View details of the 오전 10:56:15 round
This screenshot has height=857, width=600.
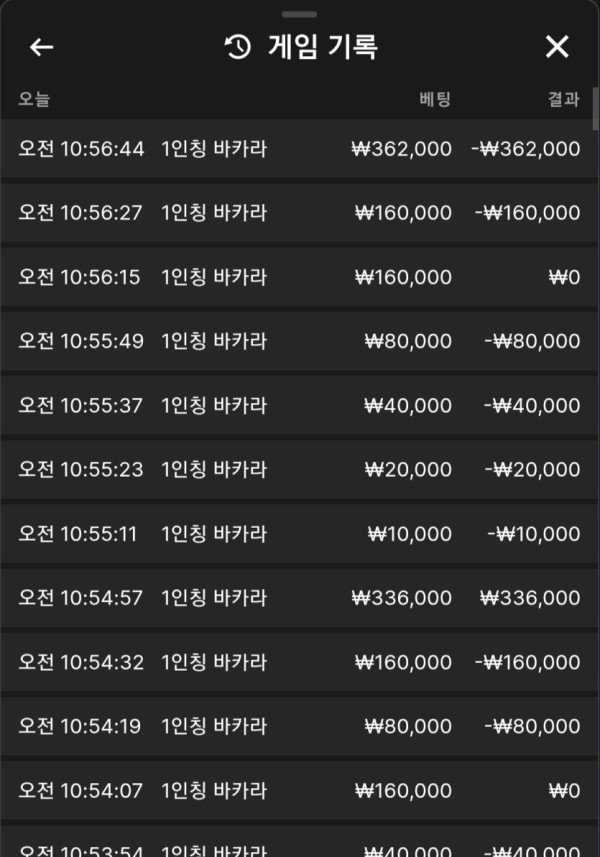(299, 277)
